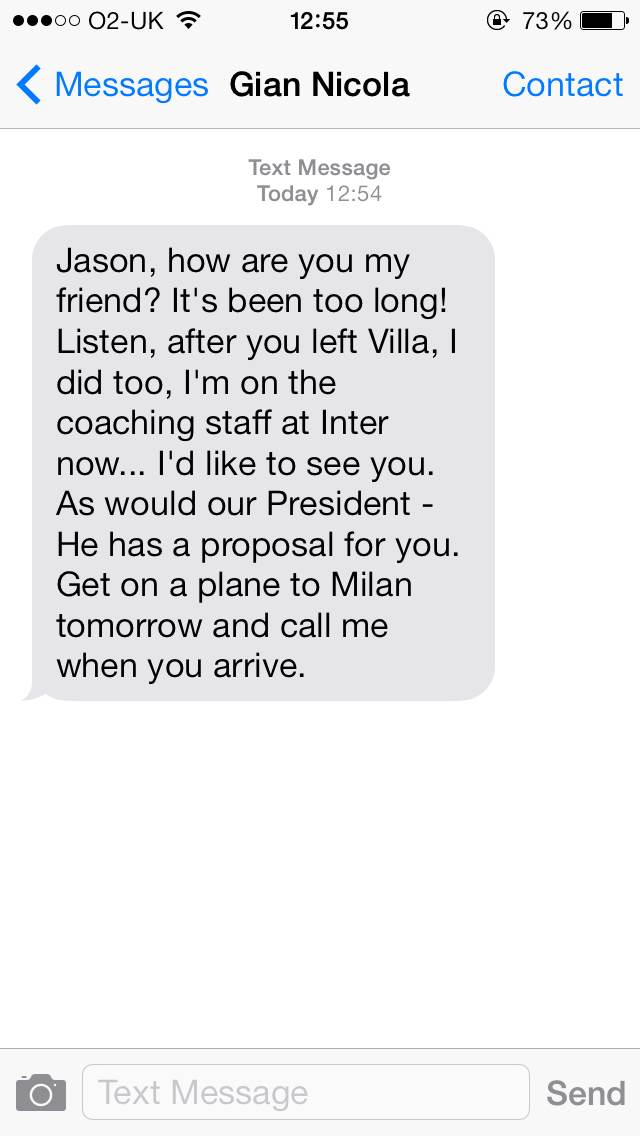Open the camera attachment icon
Screen dimensions: 640x1136
coord(41,1092)
